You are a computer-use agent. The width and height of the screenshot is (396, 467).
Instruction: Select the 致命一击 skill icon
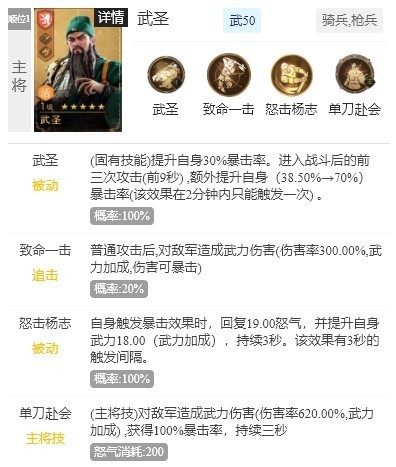229,75
